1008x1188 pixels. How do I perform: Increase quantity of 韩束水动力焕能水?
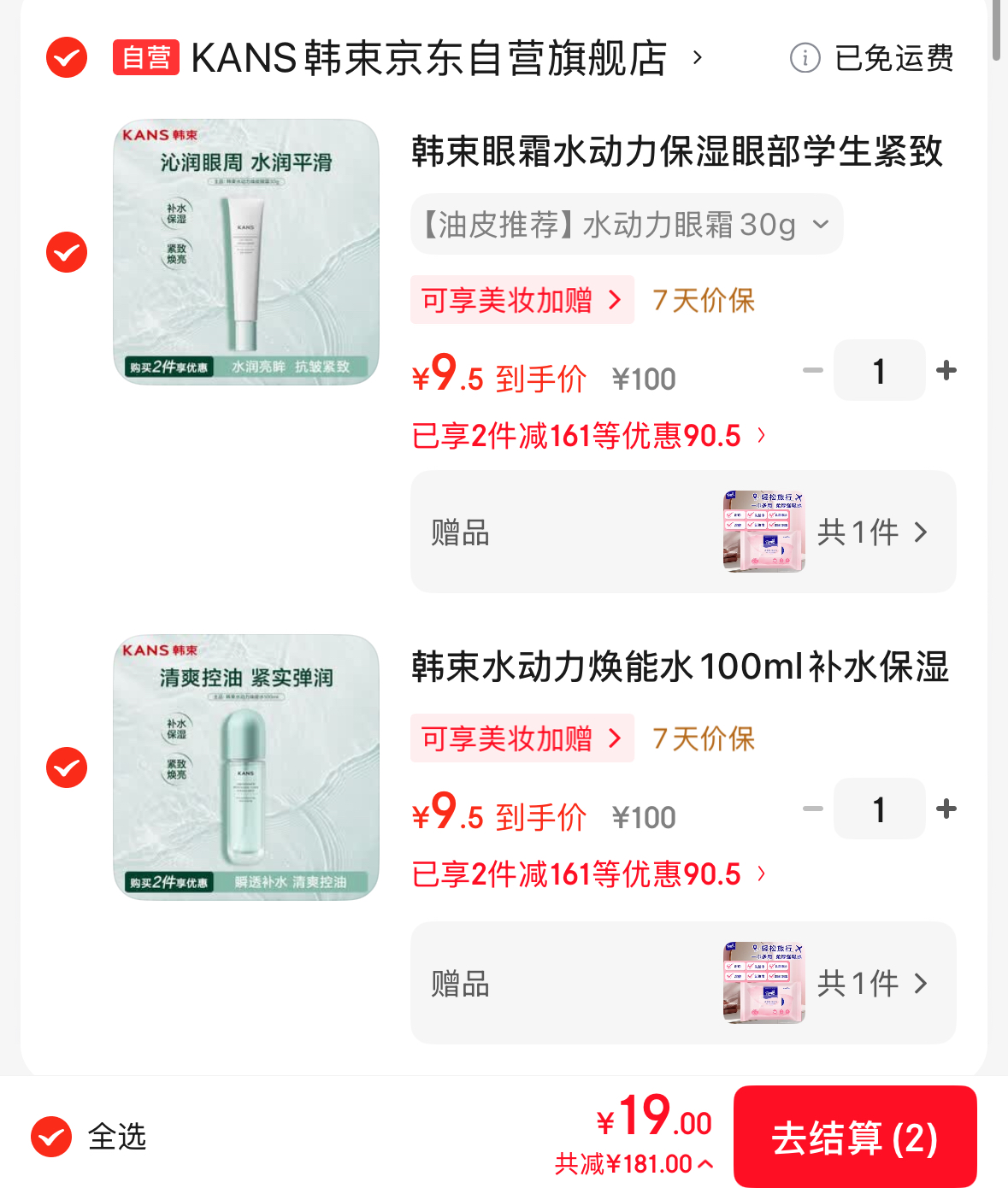click(946, 809)
